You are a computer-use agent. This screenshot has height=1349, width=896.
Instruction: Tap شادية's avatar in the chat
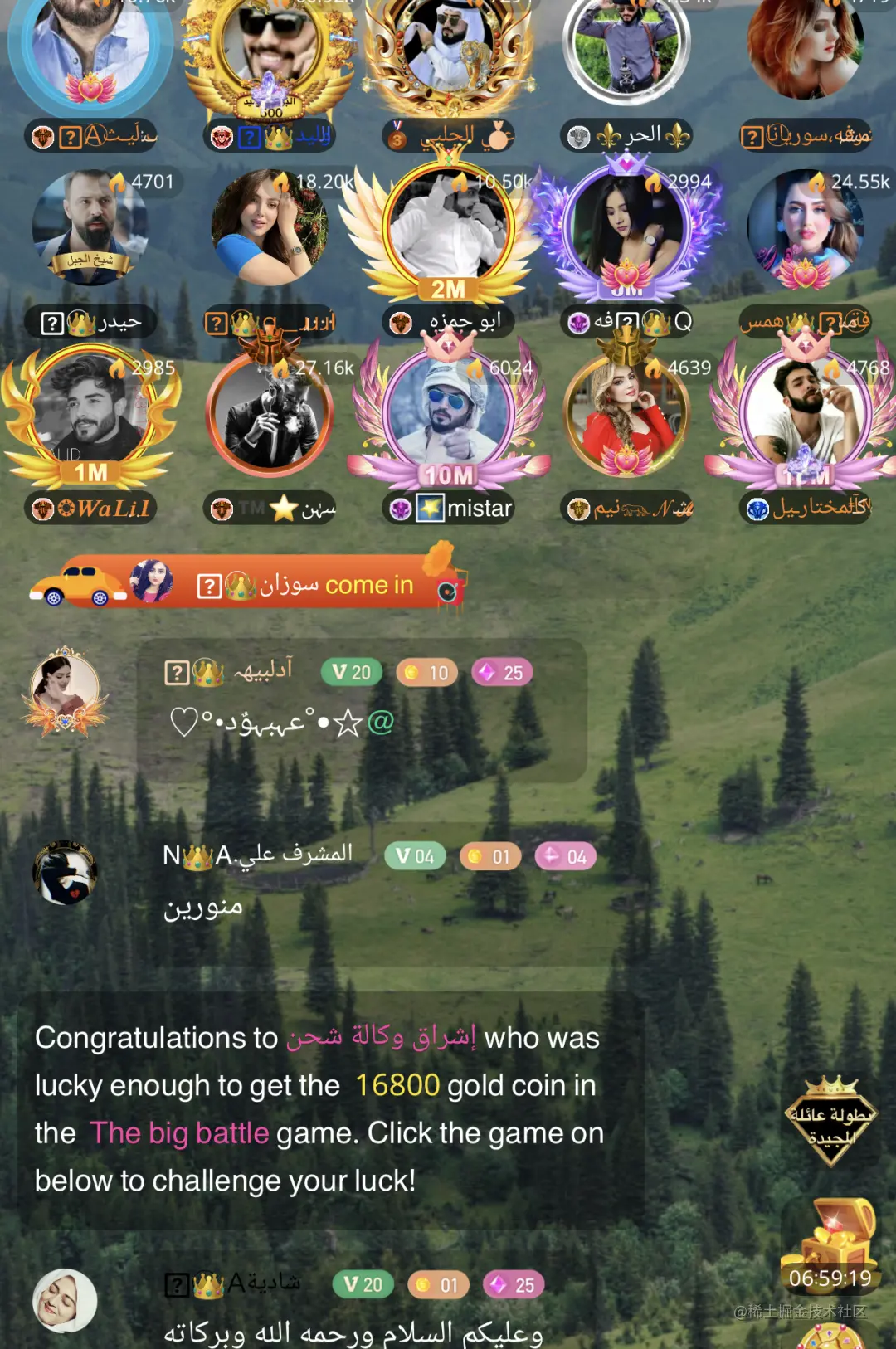point(65,1300)
